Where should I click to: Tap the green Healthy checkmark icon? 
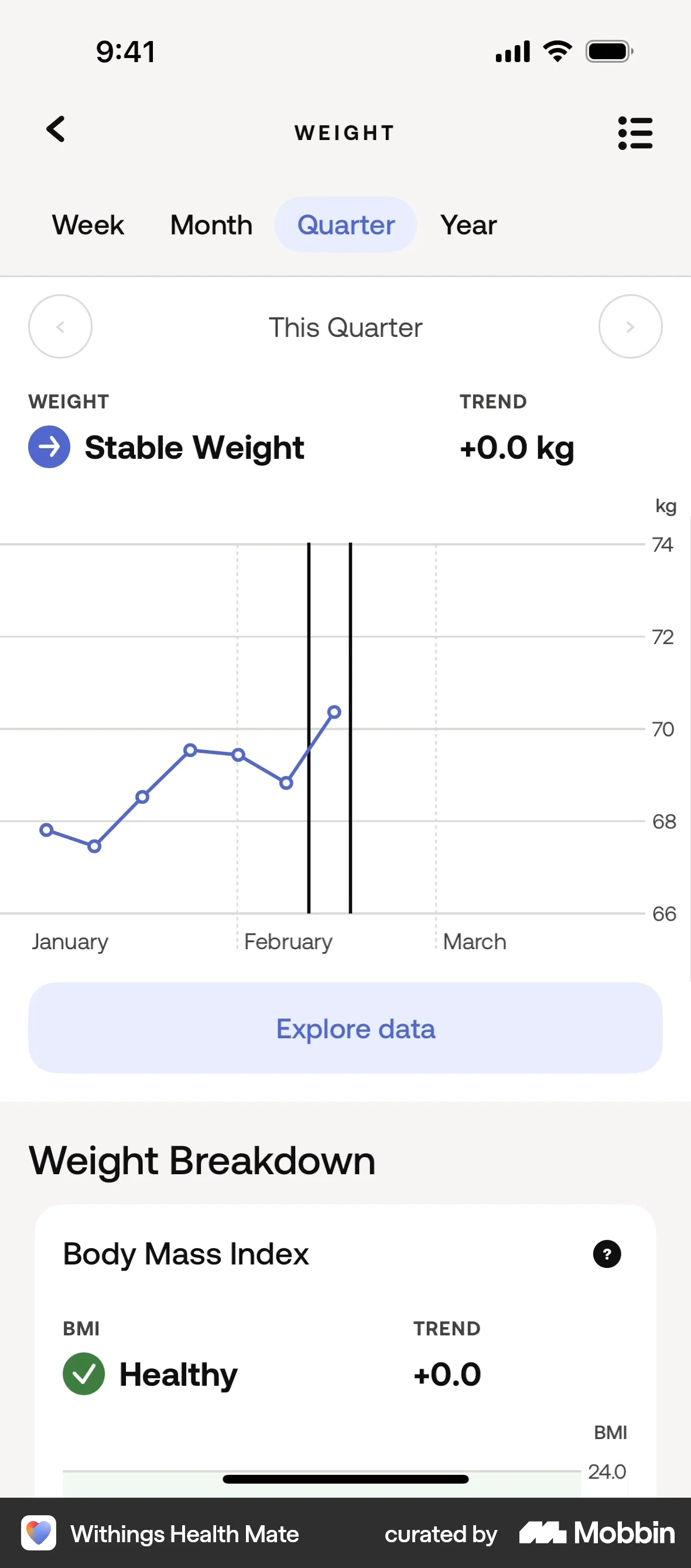(84, 1374)
